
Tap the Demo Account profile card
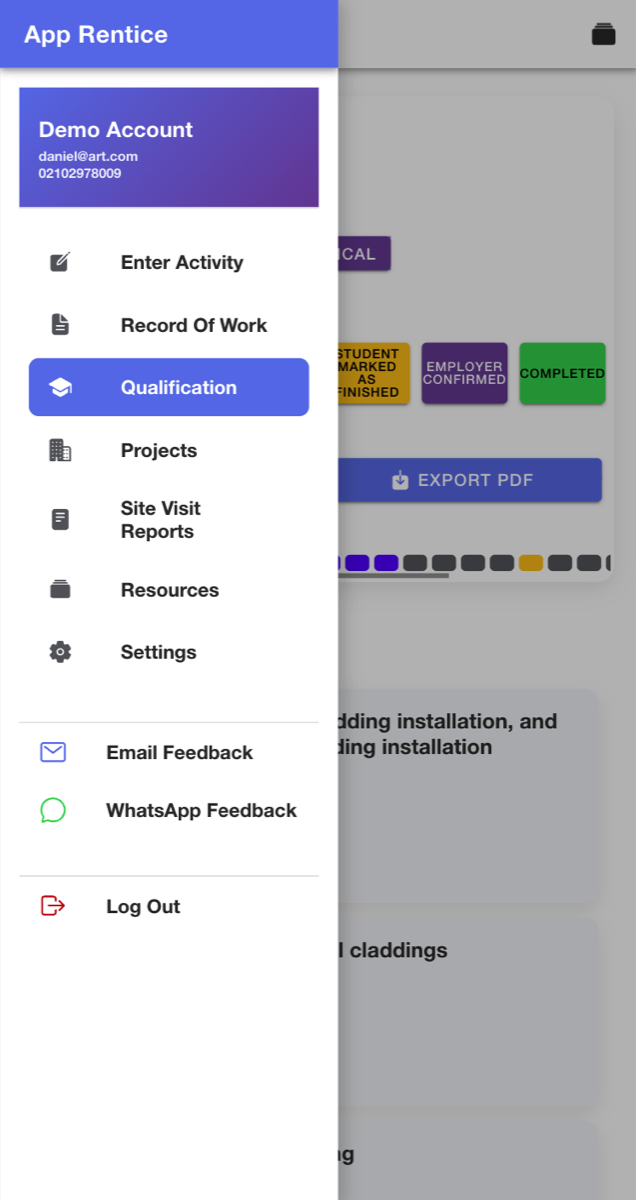[x=169, y=147]
